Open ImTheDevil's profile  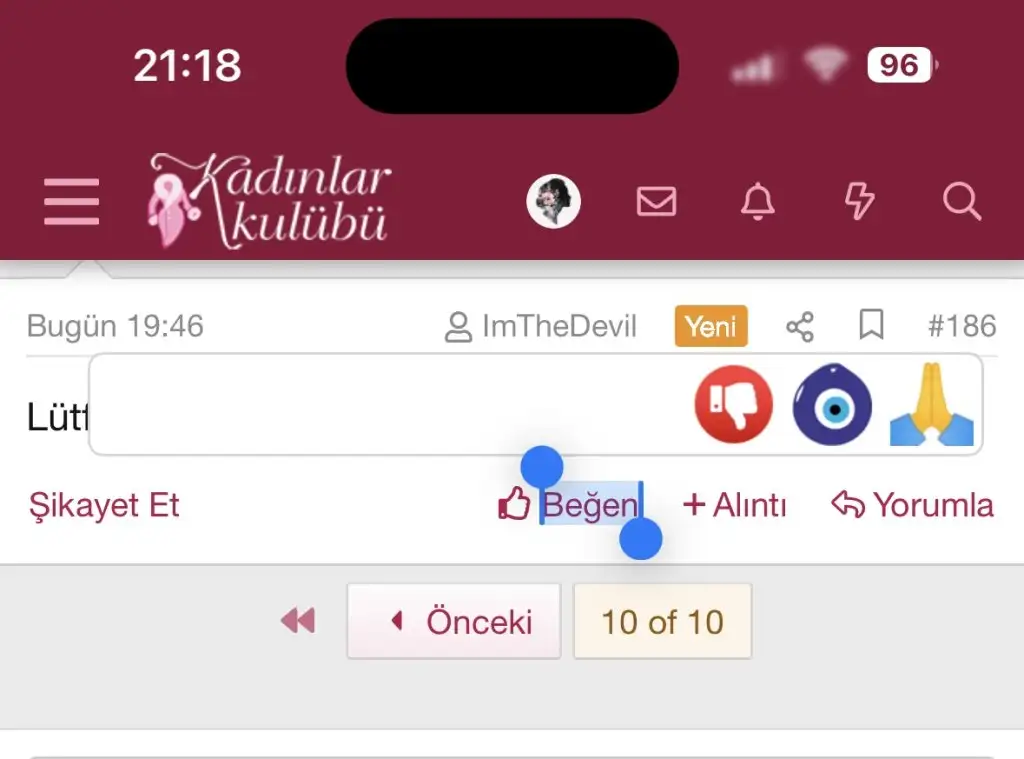[x=558, y=326]
